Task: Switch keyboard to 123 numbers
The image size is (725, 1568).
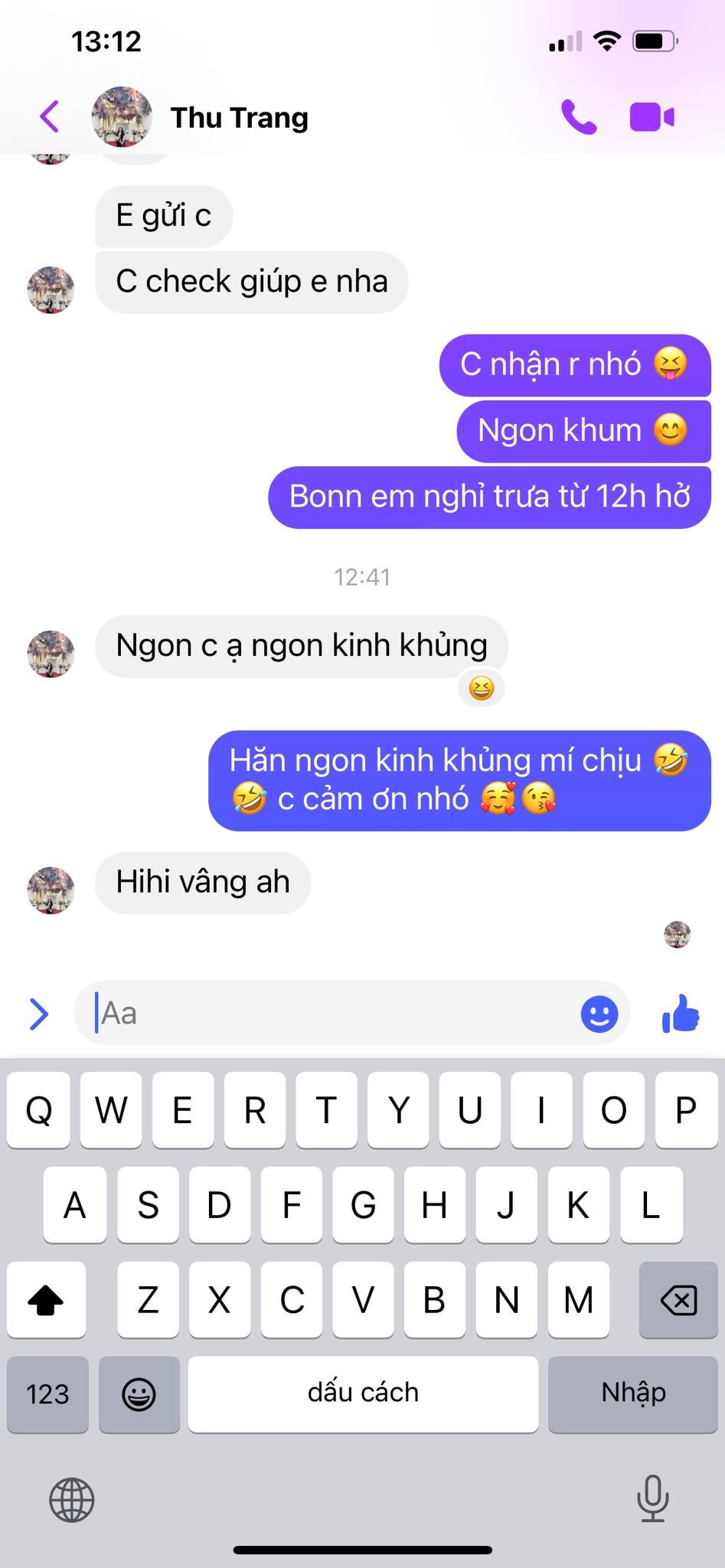Action: 47,1394
